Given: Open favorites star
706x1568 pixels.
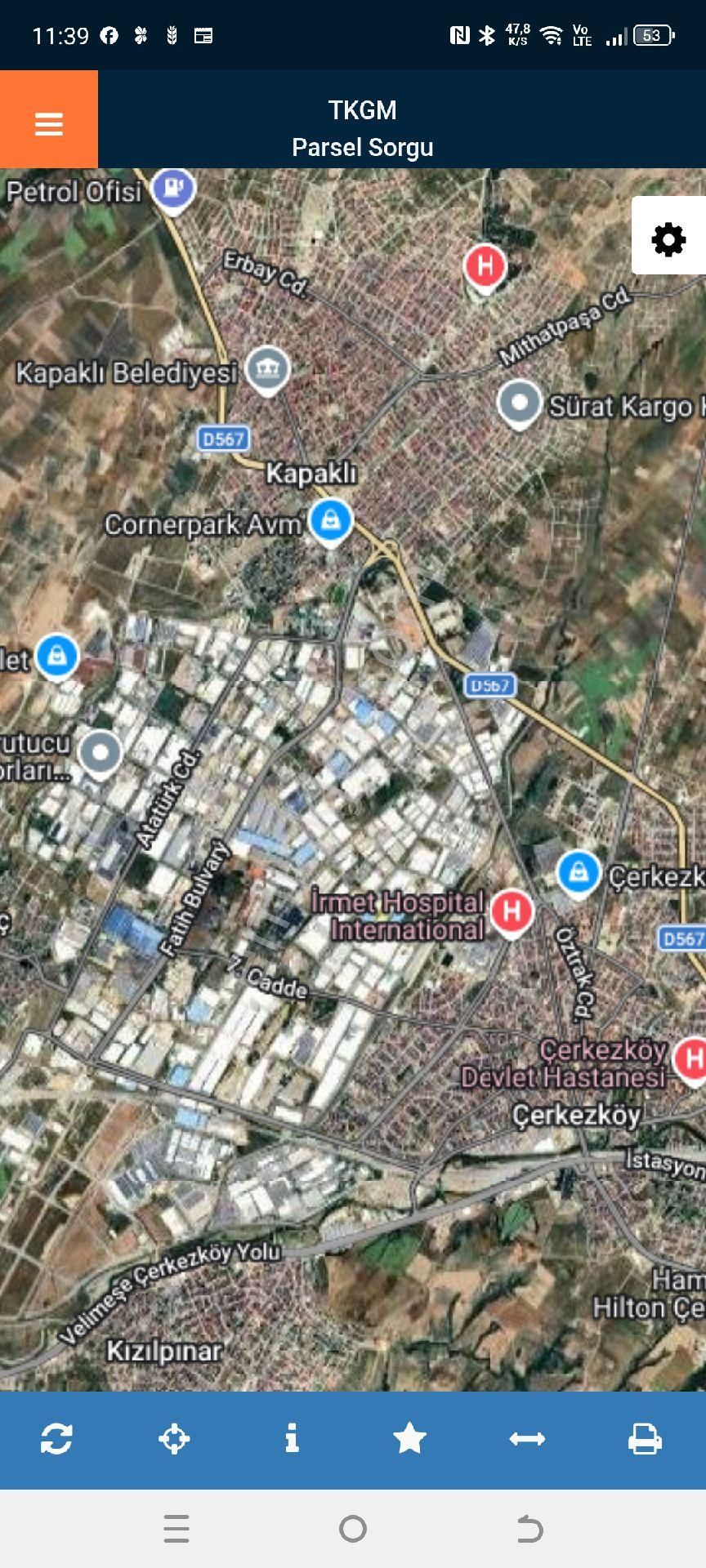Looking at the screenshot, I should [409, 1438].
